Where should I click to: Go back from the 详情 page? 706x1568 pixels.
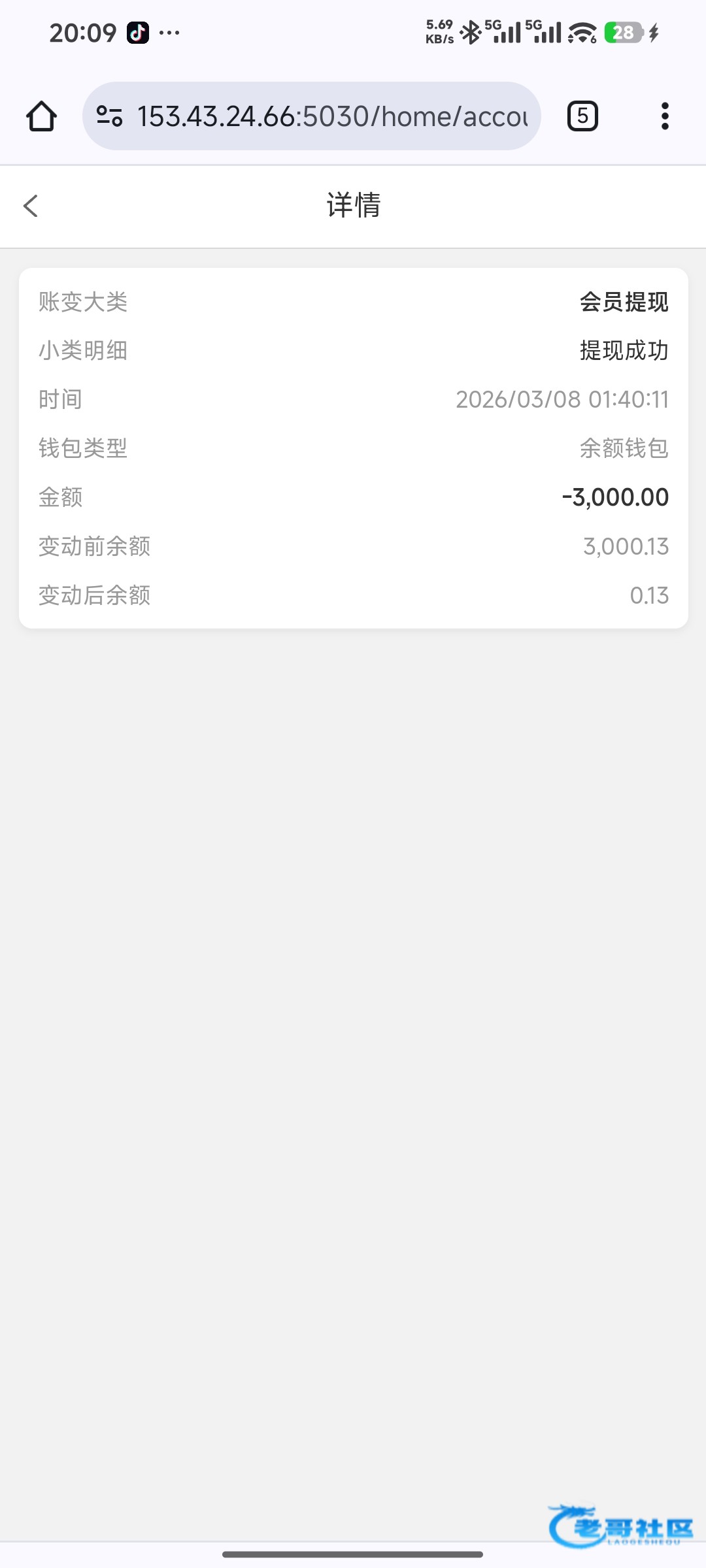tap(31, 206)
